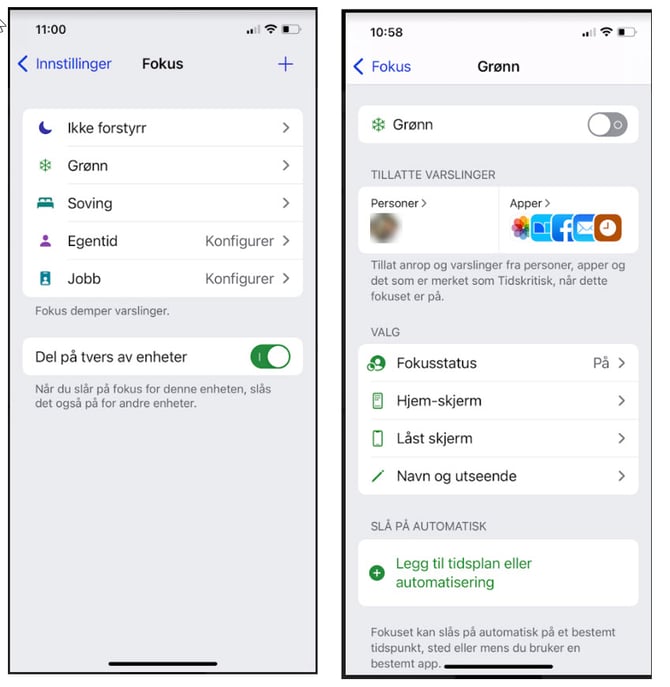Open Hjem-skjerm options
Screen dimensions: 670x687
point(497,401)
